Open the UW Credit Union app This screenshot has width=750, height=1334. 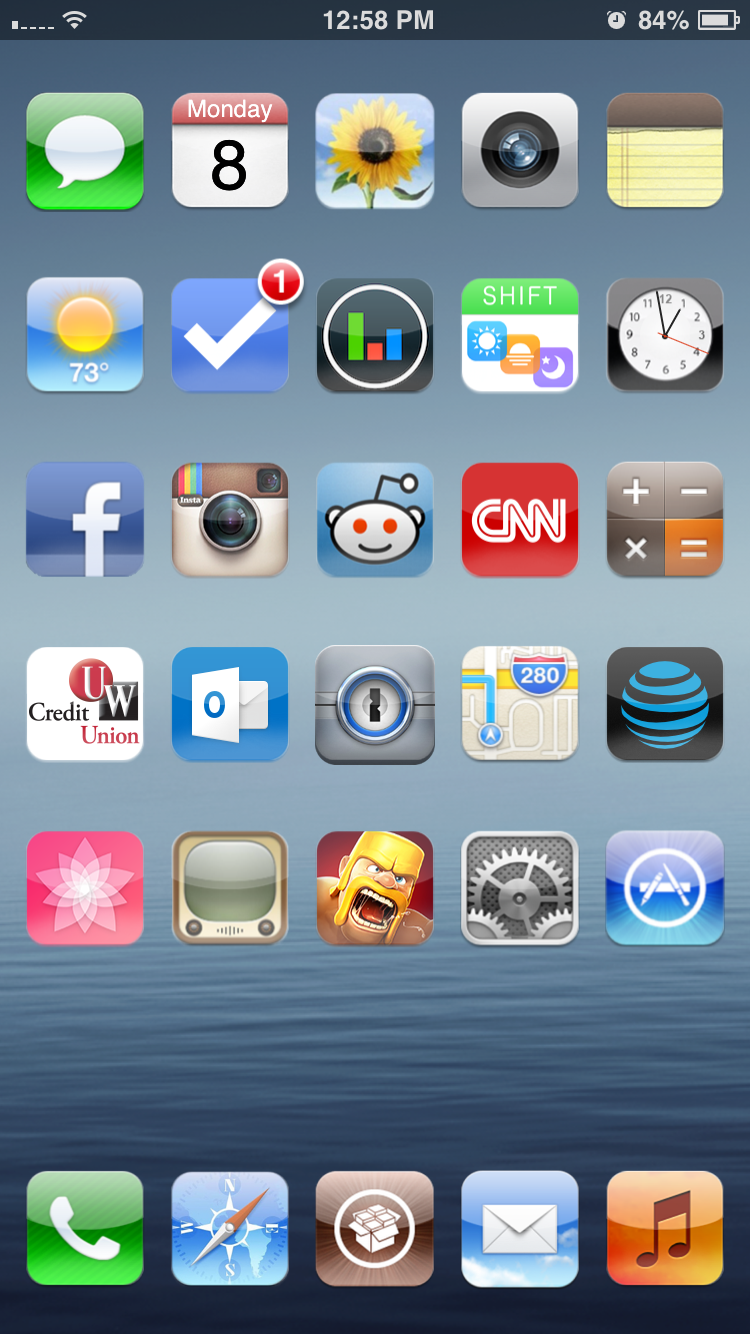click(x=85, y=704)
